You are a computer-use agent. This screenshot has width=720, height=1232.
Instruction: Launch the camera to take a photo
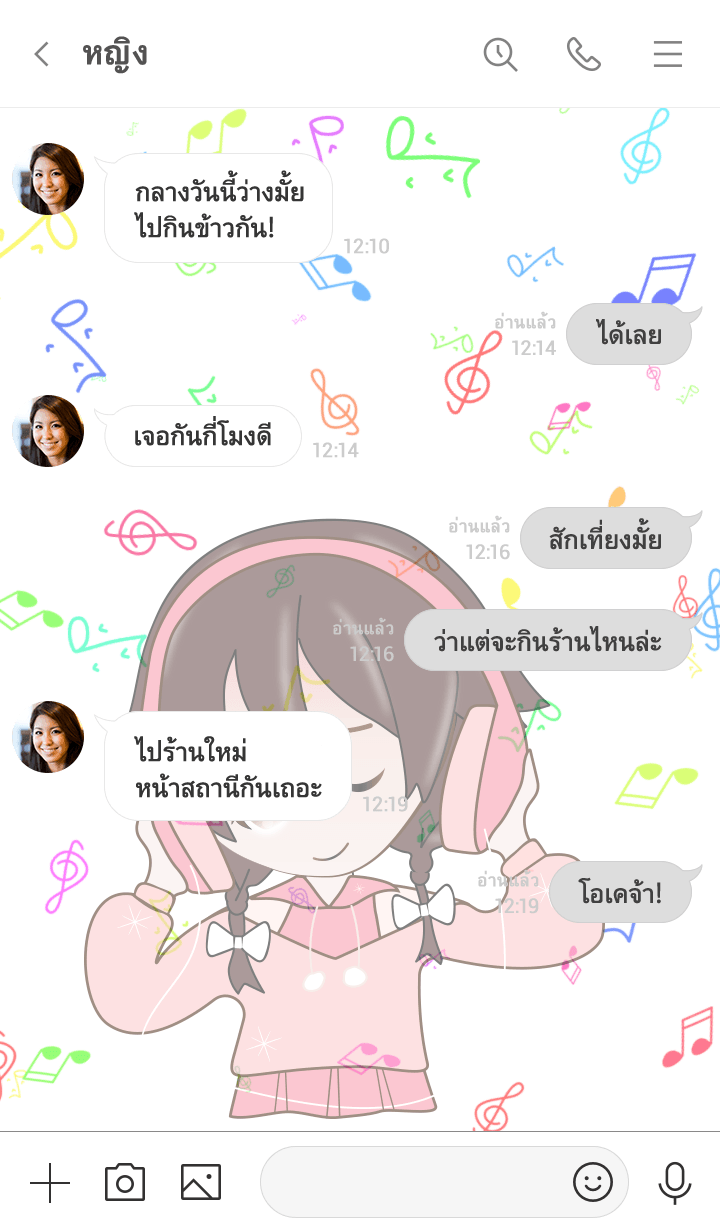pyautogui.click(x=125, y=1183)
